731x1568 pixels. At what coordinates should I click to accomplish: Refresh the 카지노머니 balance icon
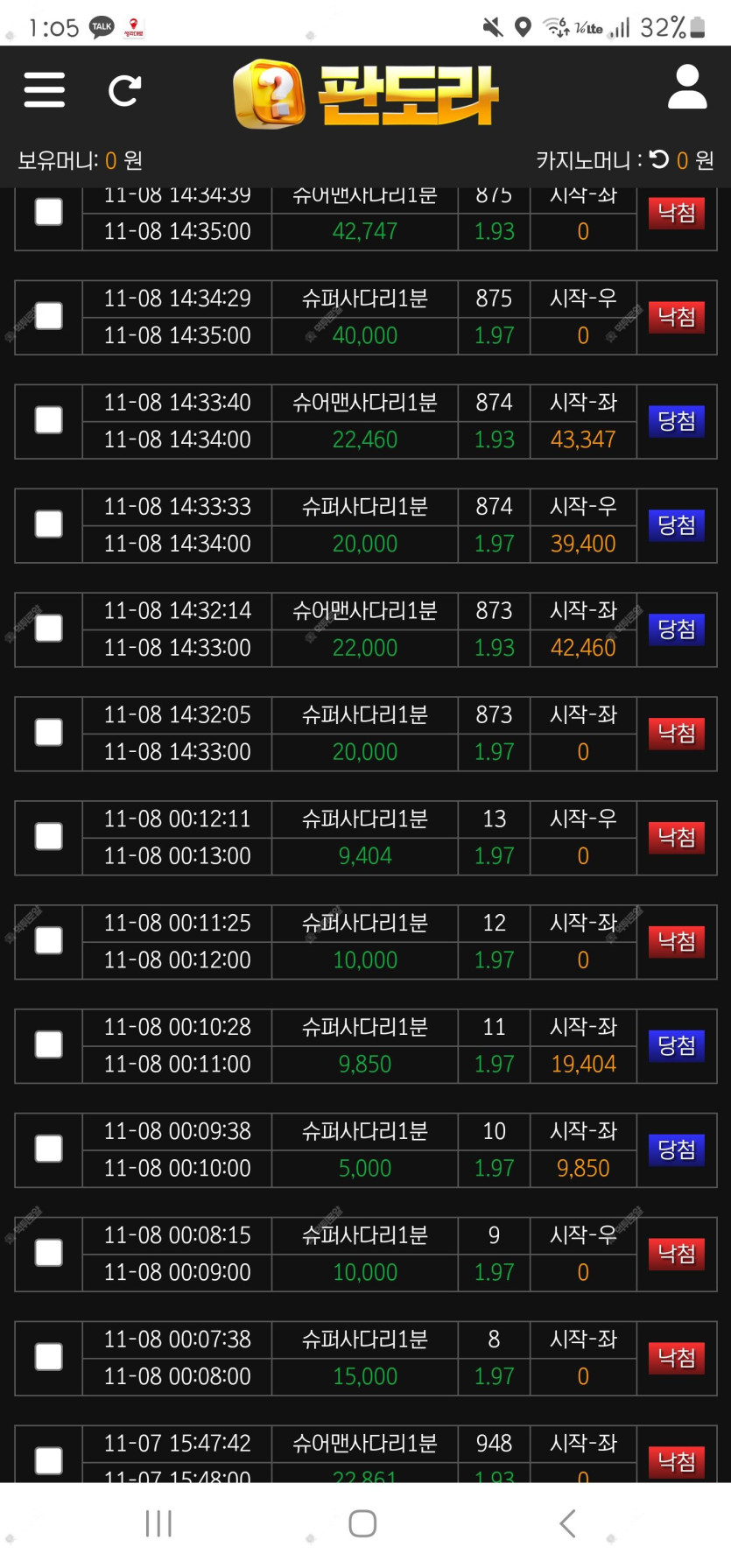(659, 159)
